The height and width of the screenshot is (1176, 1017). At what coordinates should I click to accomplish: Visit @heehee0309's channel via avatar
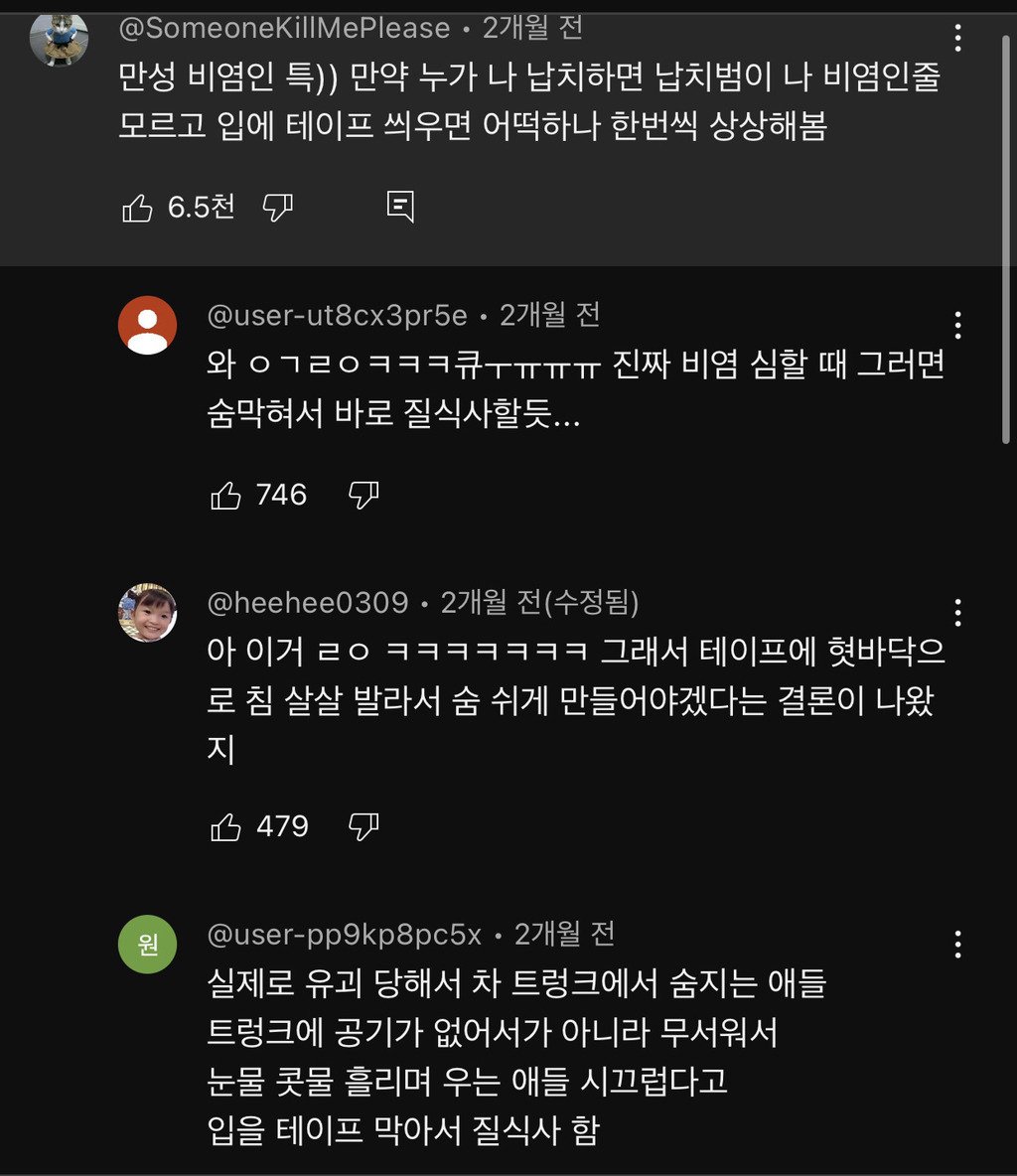[147, 612]
